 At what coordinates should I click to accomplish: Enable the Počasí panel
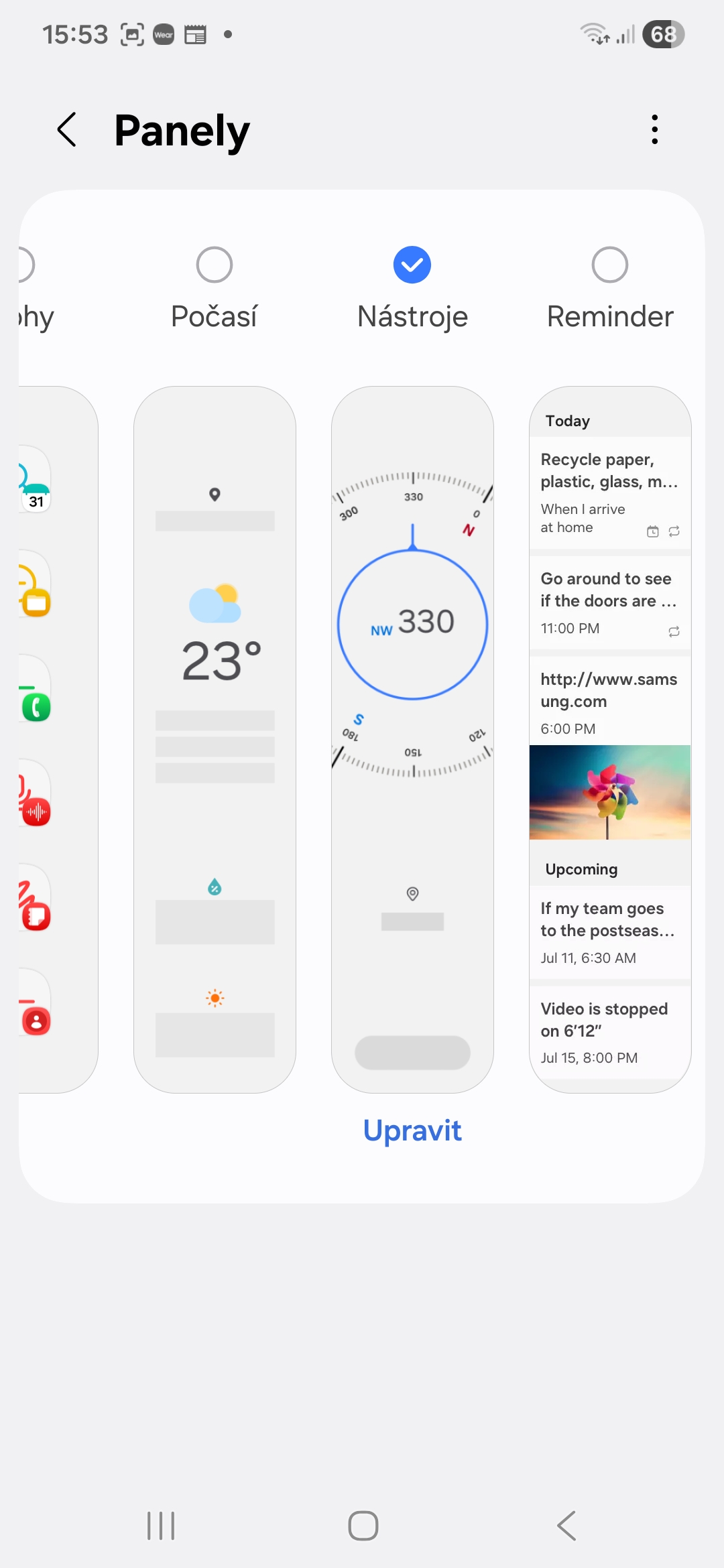pyautogui.click(x=215, y=265)
